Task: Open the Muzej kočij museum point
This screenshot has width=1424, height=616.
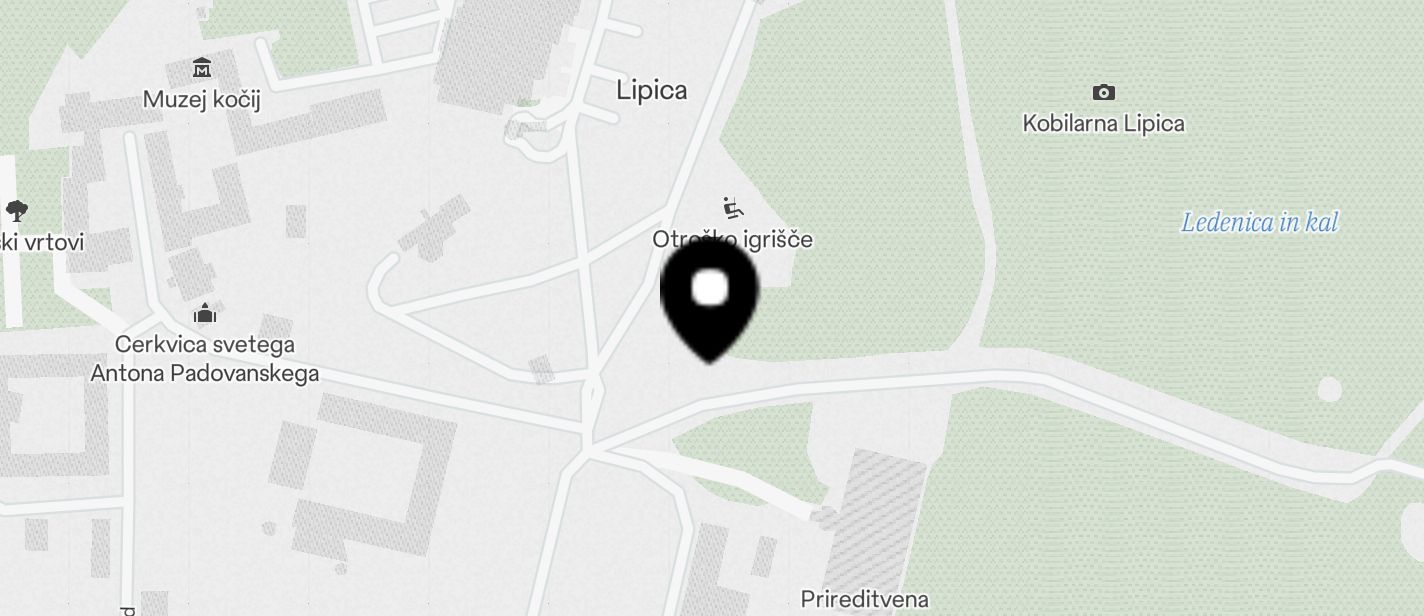Action: (x=202, y=69)
